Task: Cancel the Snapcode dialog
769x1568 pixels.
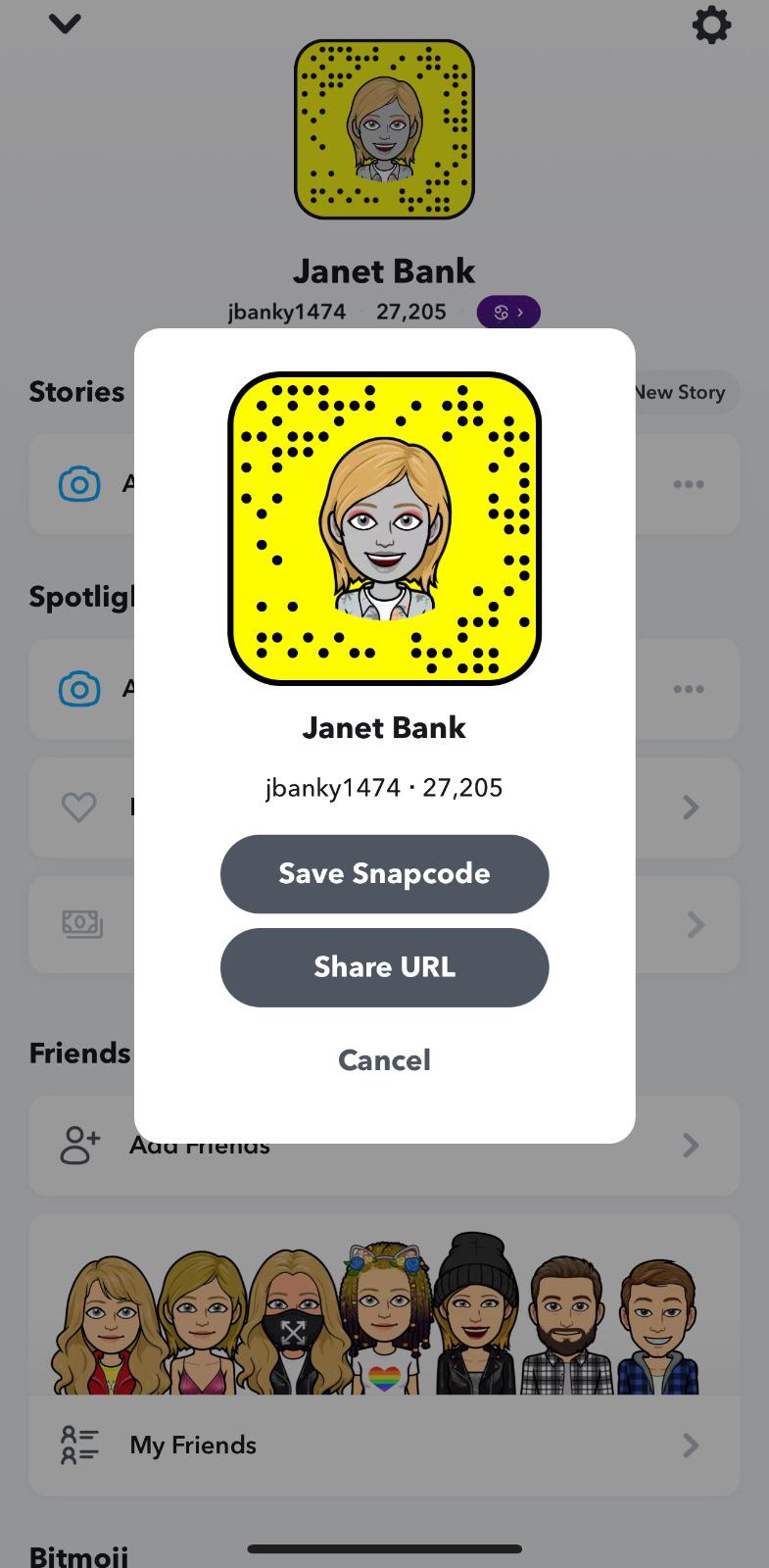Action: pos(384,1059)
